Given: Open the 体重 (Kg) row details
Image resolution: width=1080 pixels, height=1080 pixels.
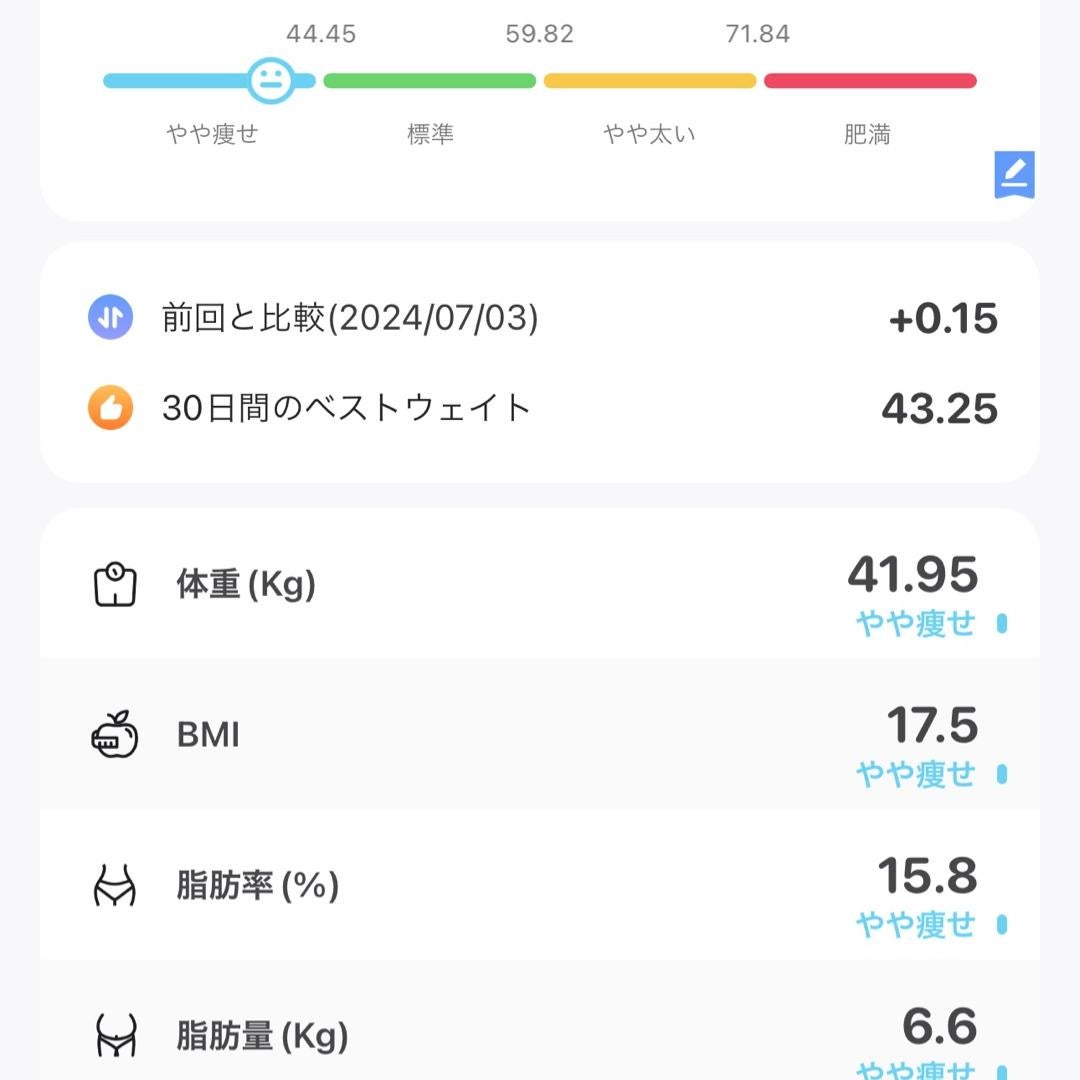Looking at the screenshot, I should (x=540, y=585).
